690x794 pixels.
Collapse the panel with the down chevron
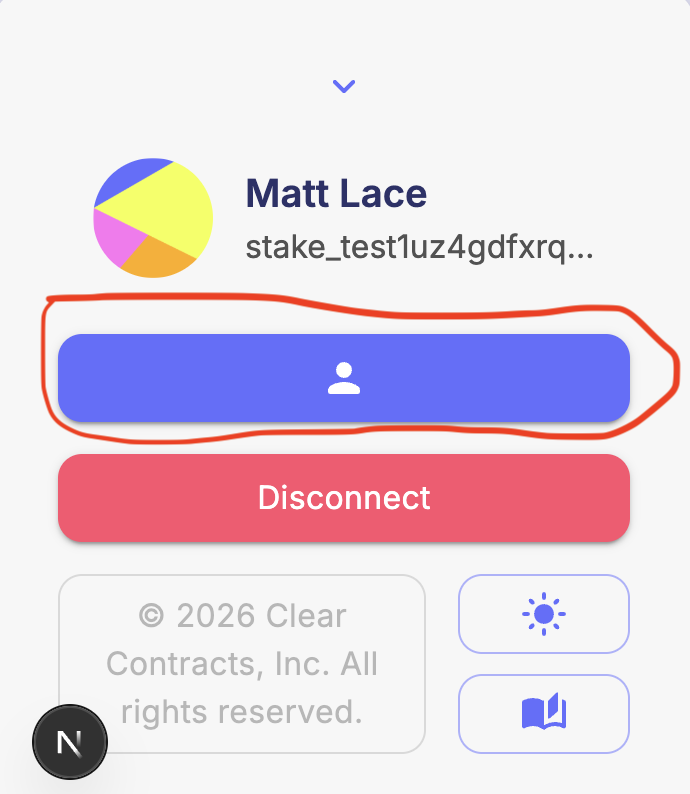coord(344,87)
